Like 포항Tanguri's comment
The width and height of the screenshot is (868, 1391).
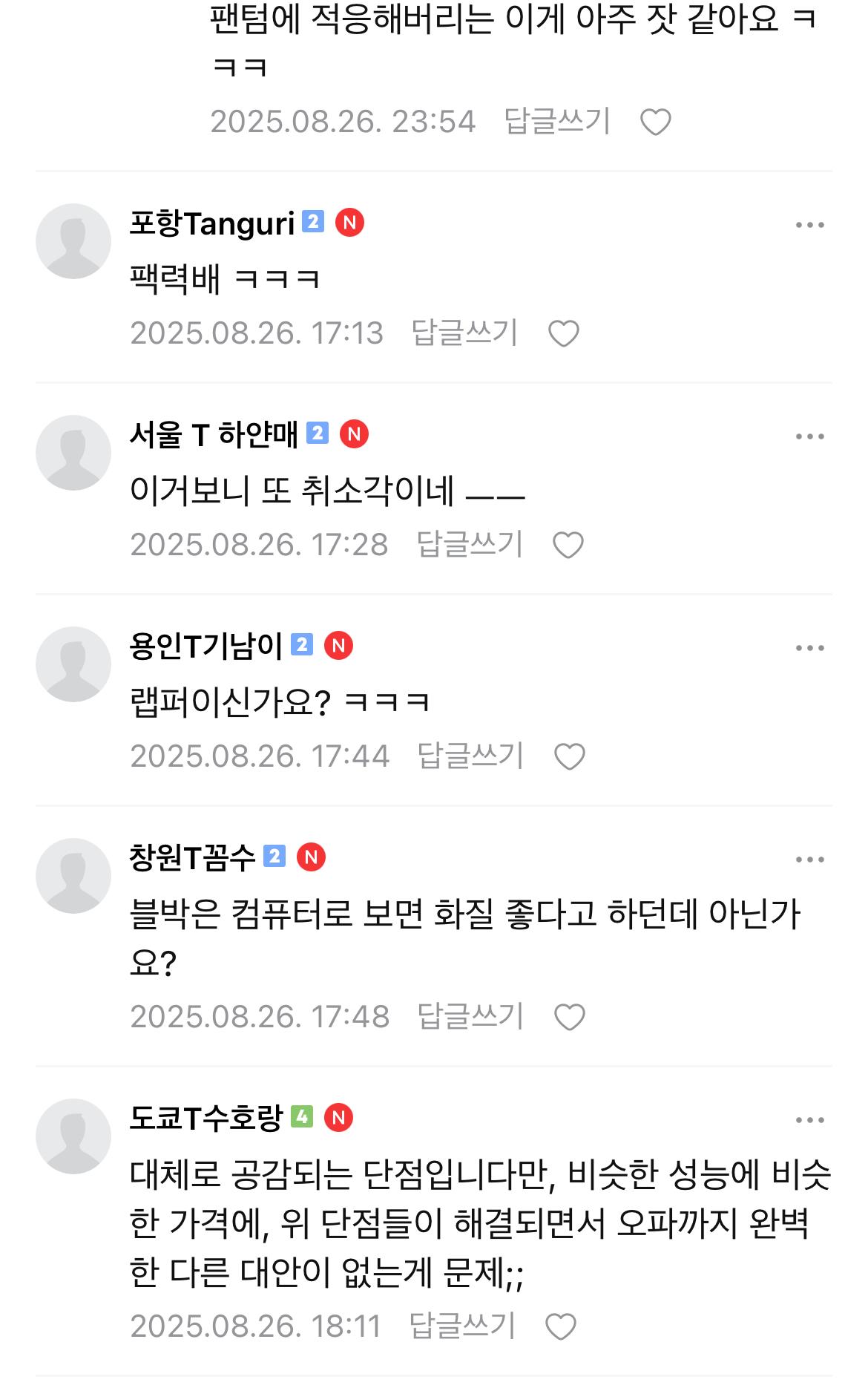tap(564, 334)
